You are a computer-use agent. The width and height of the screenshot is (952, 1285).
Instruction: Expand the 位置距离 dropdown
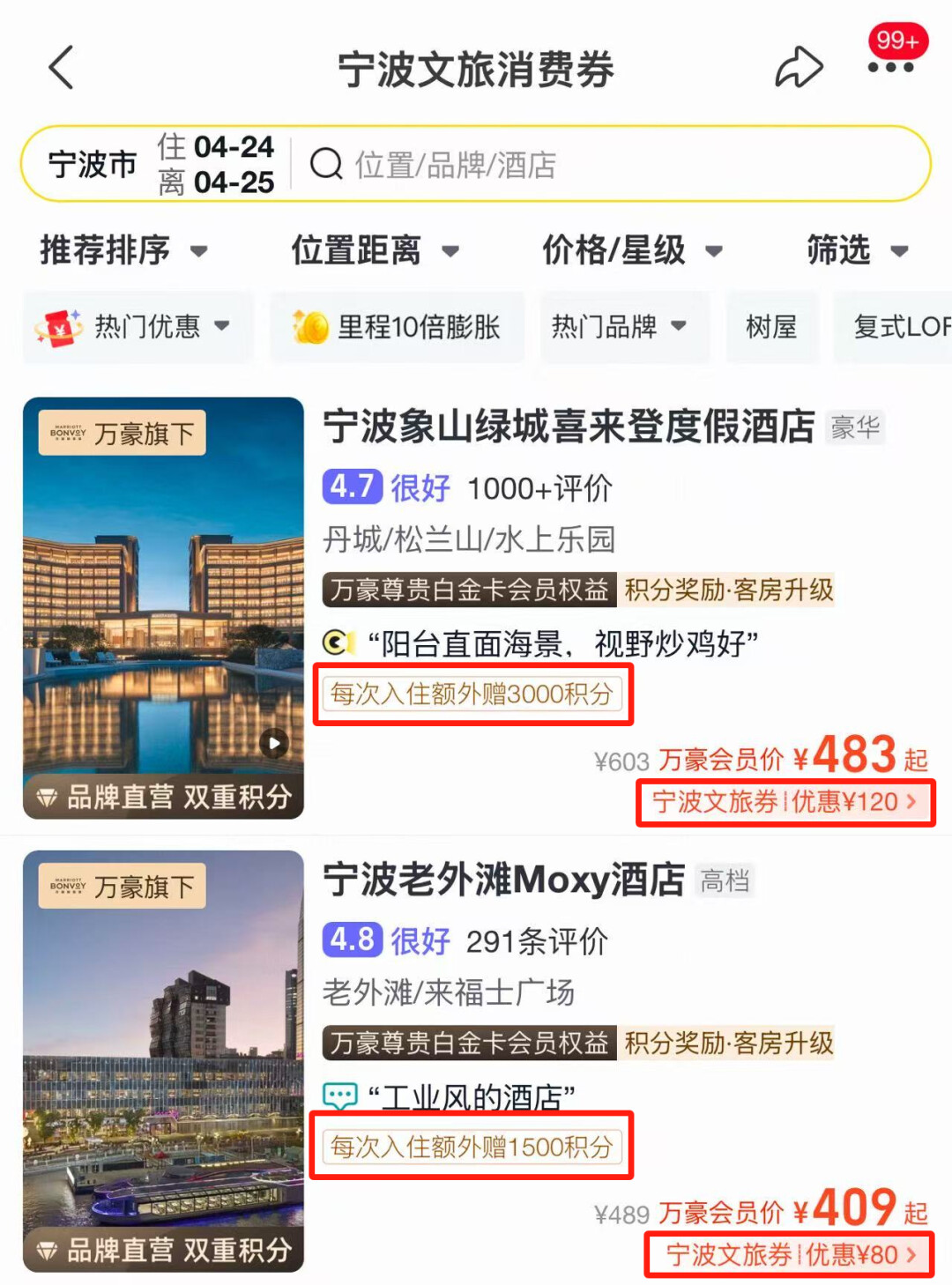(x=375, y=250)
